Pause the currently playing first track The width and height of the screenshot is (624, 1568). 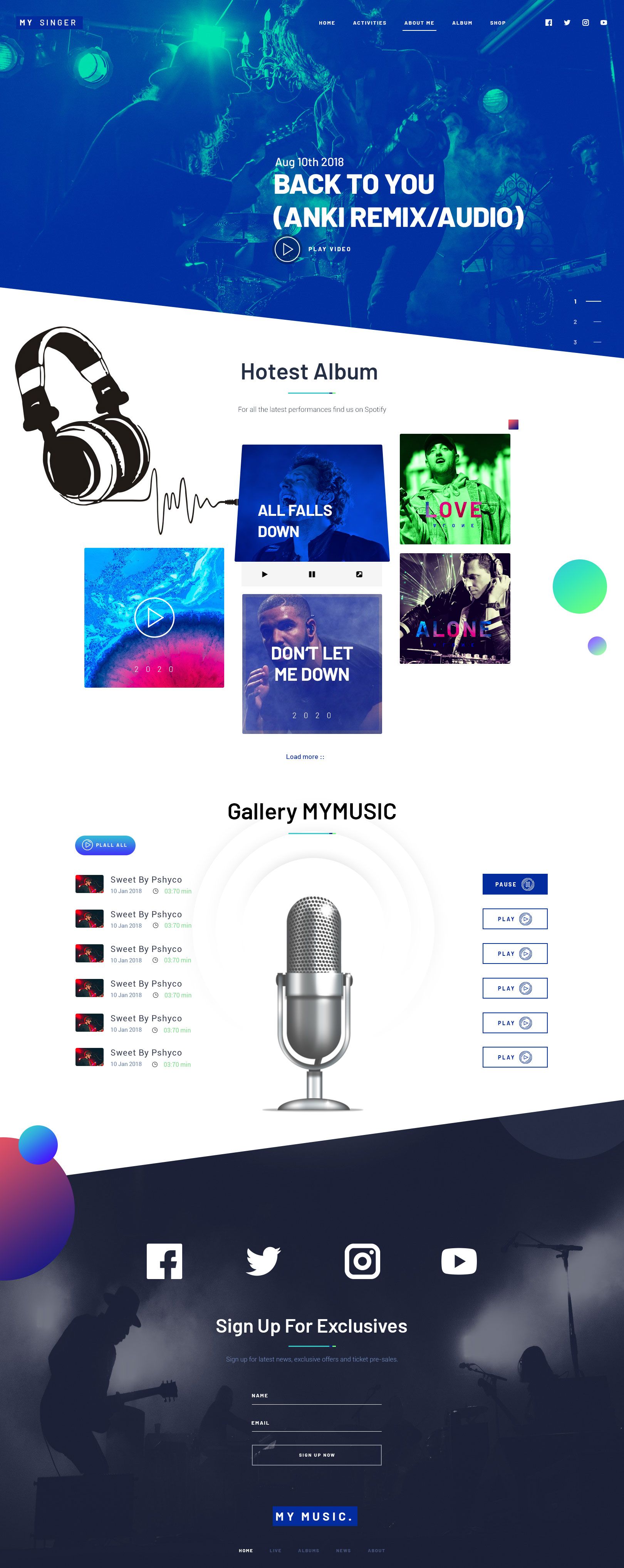(x=515, y=884)
